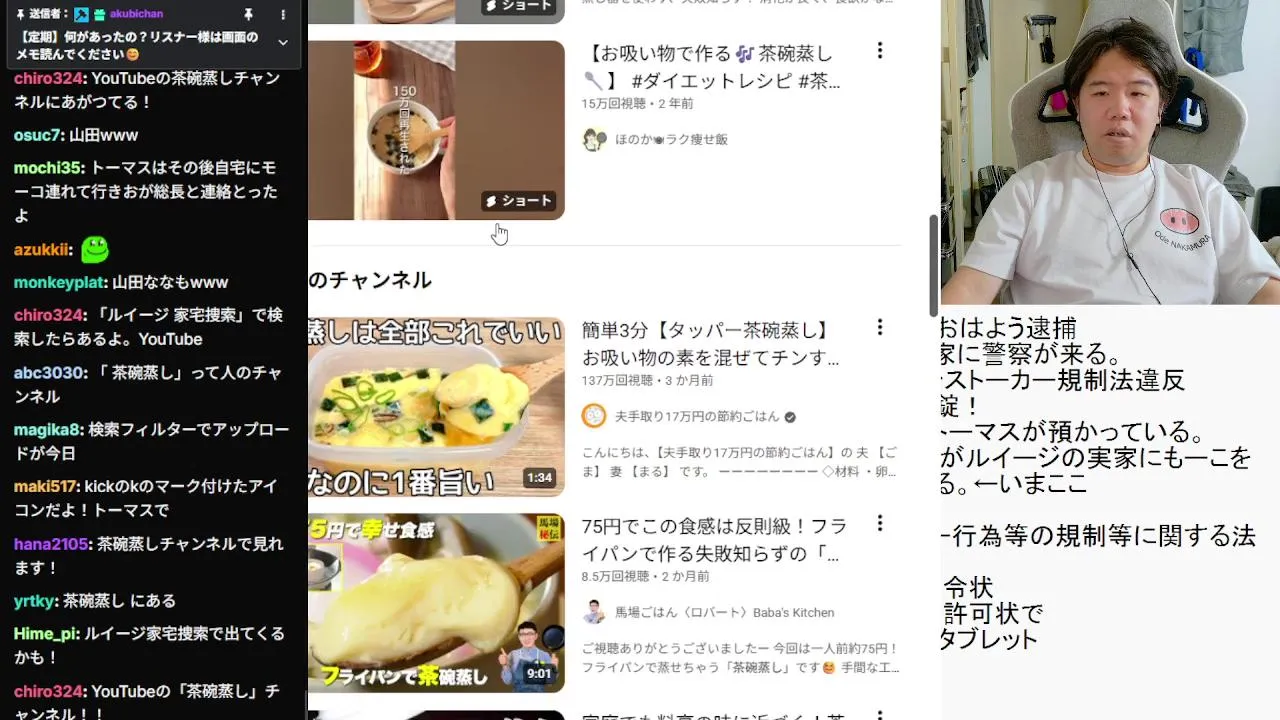
Task: Play the 簡単3分 タッパー茶碗蒸し video
Action: [436, 407]
